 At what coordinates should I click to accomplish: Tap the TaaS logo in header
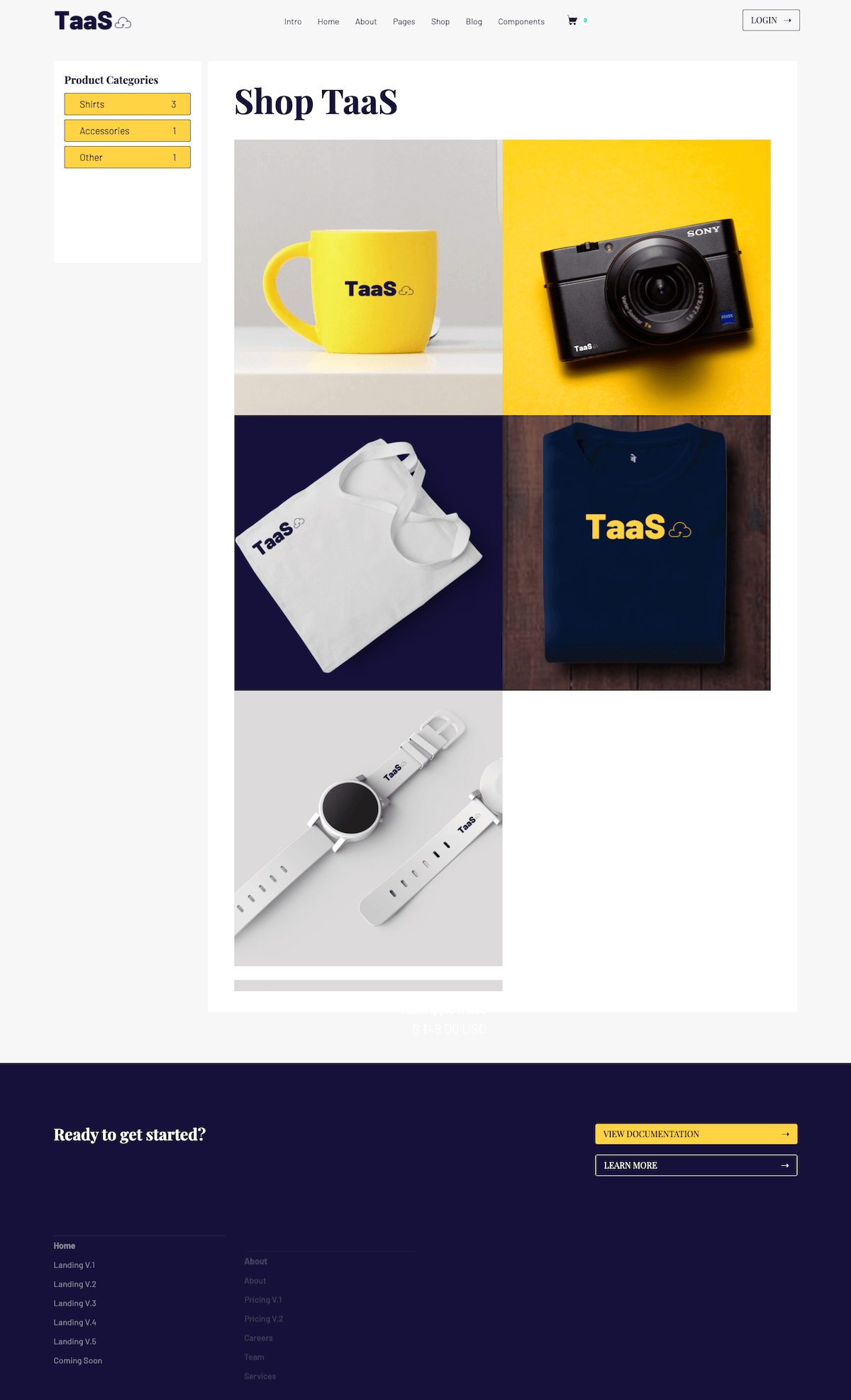pyautogui.click(x=92, y=21)
